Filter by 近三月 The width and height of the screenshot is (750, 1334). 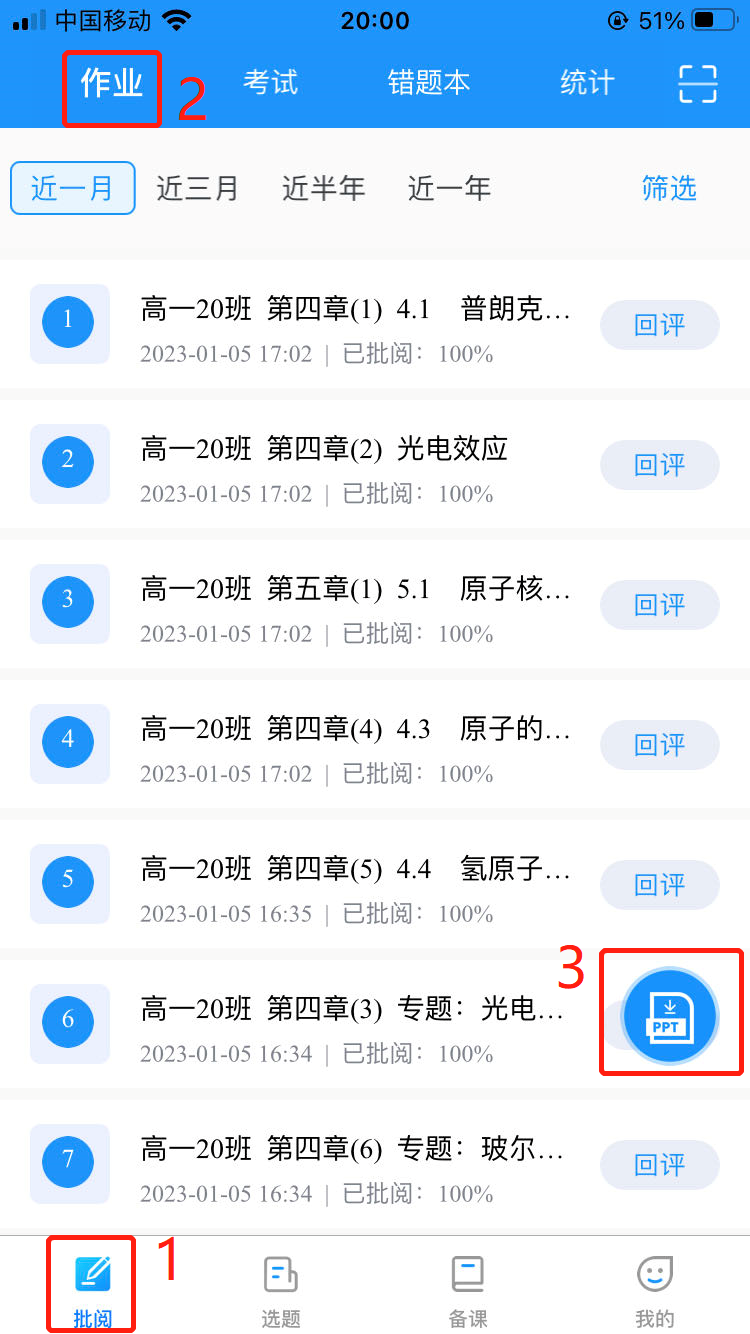(197, 188)
